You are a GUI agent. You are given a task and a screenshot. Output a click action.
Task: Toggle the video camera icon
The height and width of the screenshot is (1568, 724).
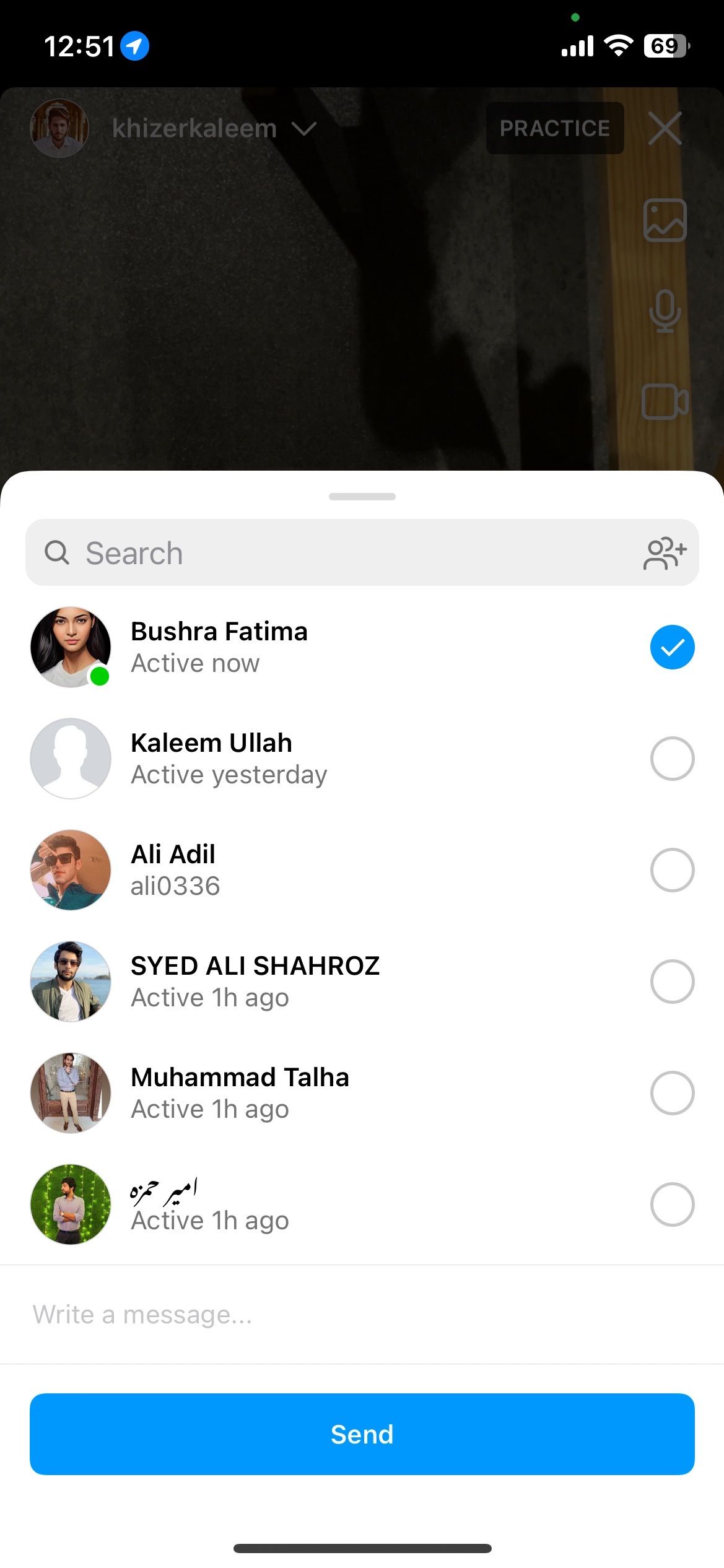coord(665,402)
